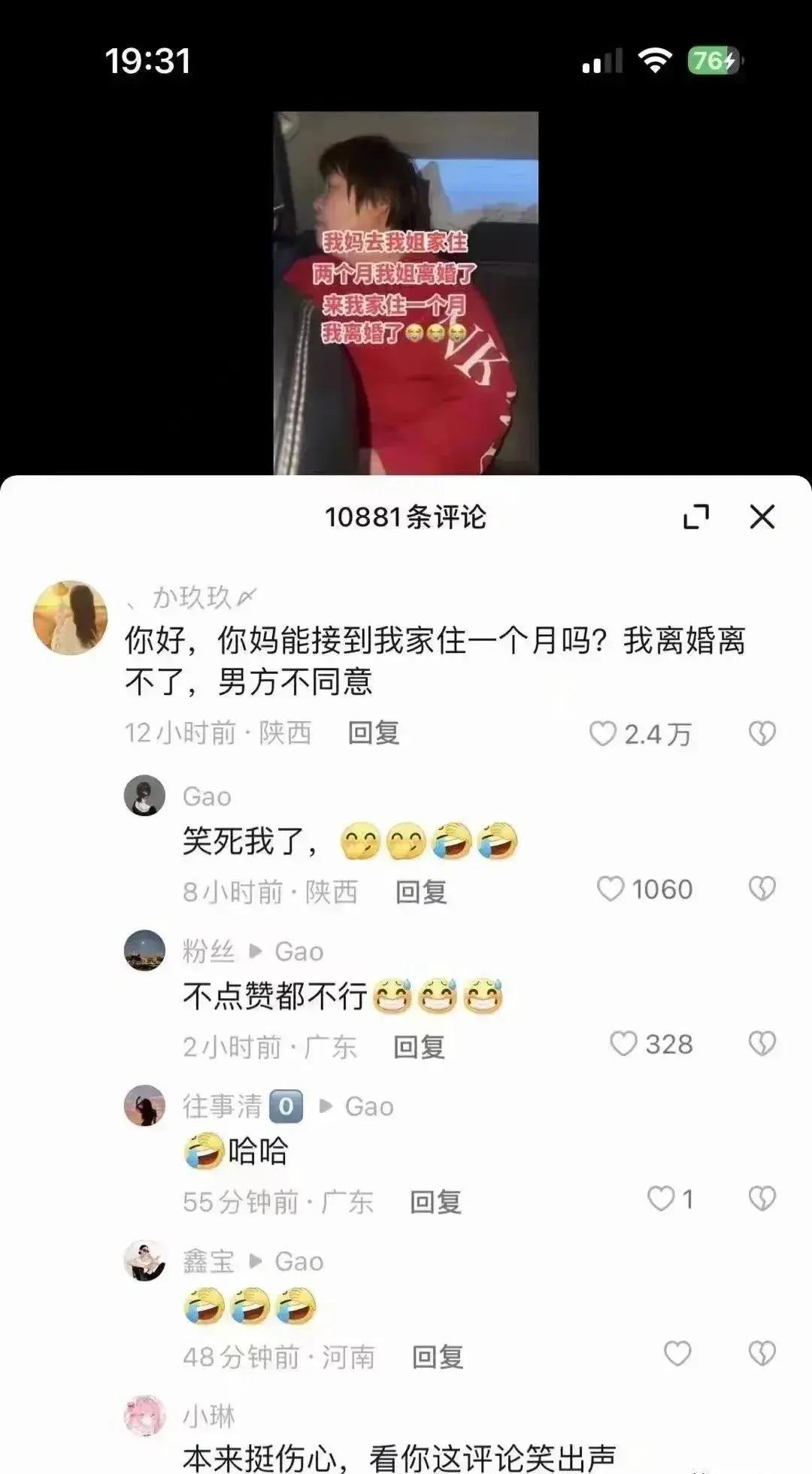This screenshot has height=1474, width=812.
Task: Like the top comment with 2.4万 likes
Action: tap(602, 733)
